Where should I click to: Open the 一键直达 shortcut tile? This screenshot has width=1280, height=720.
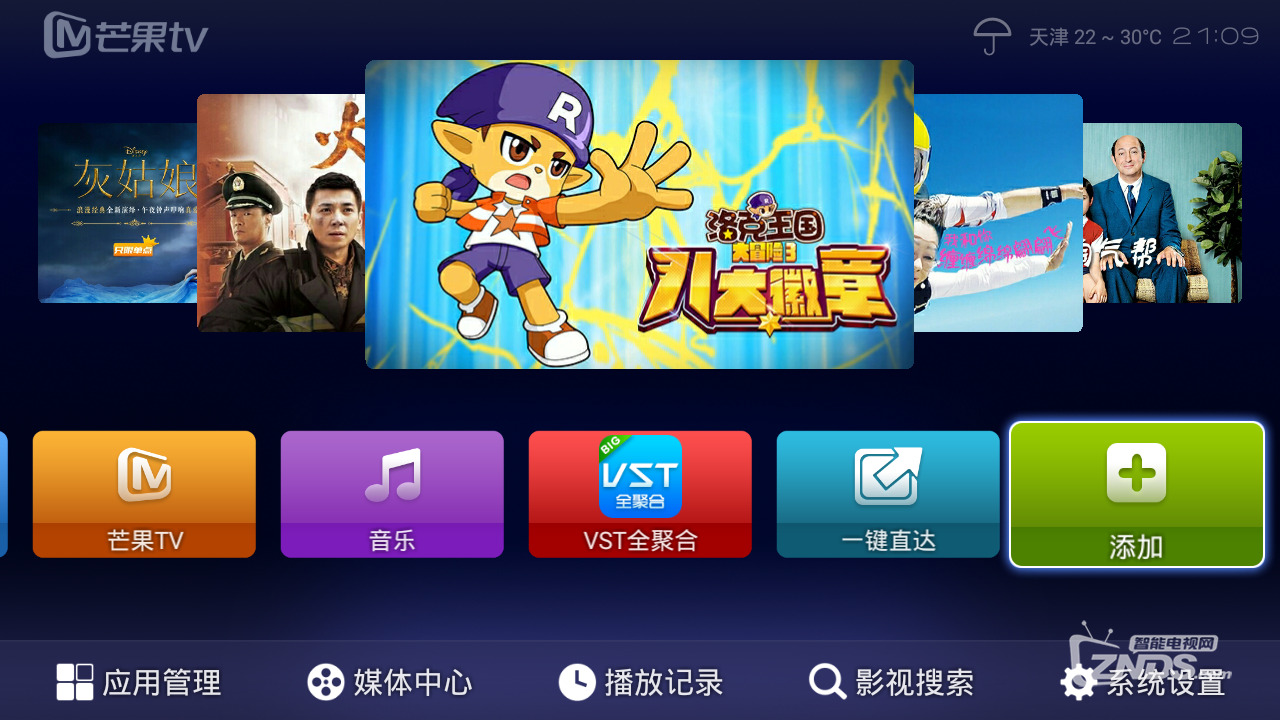pos(888,494)
